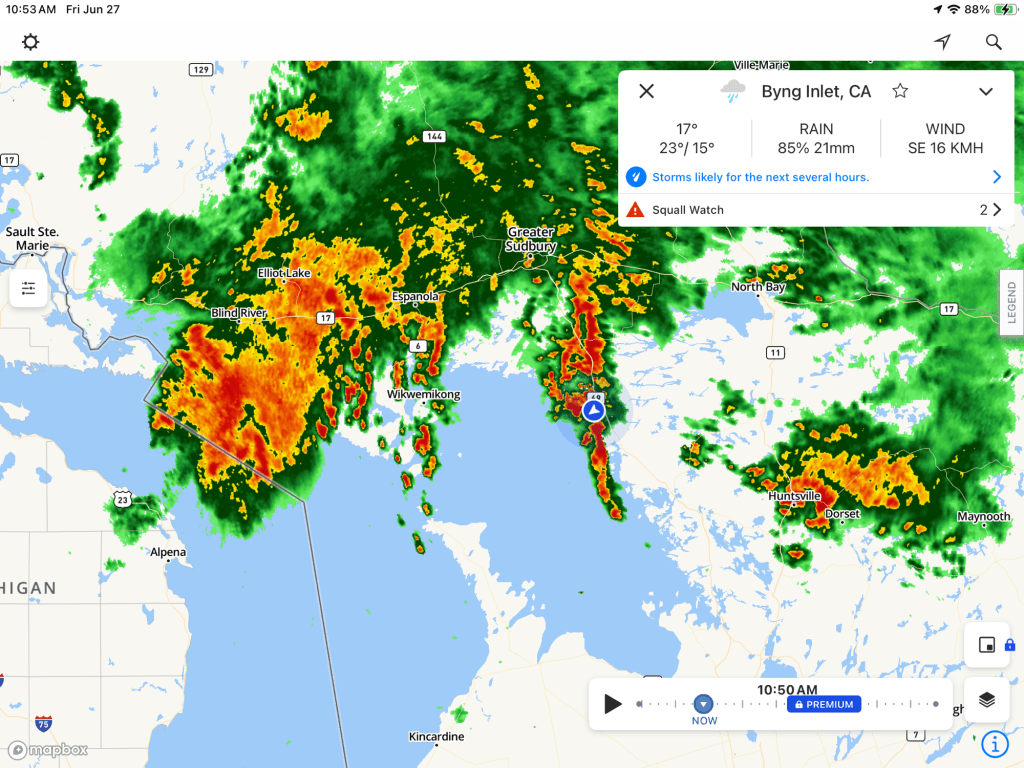Screen dimensions: 1024x768
Task: Open the map filter sliders
Action: click(28, 288)
